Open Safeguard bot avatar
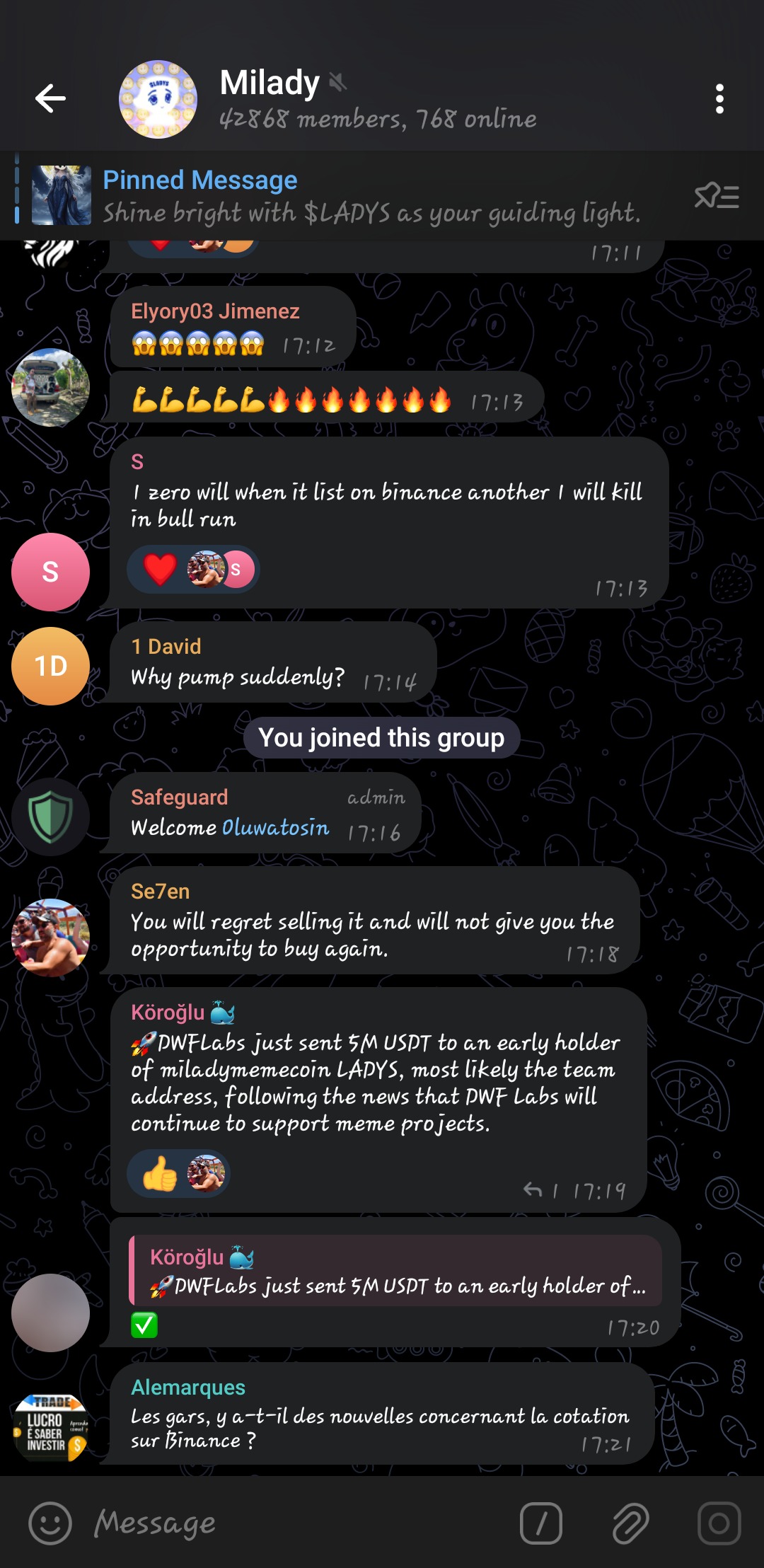 click(50, 817)
